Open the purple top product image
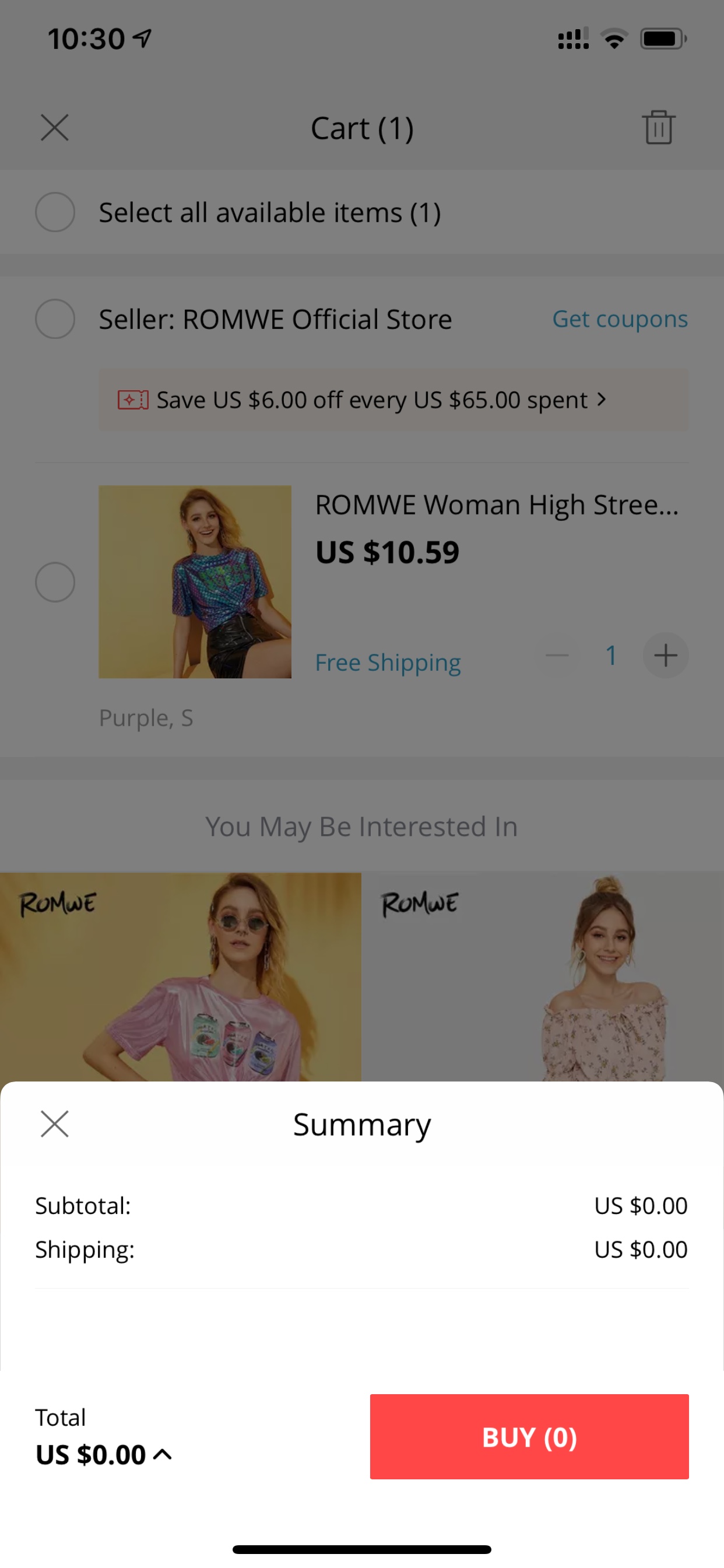The height and width of the screenshot is (1568, 724). pyautogui.click(x=195, y=582)
